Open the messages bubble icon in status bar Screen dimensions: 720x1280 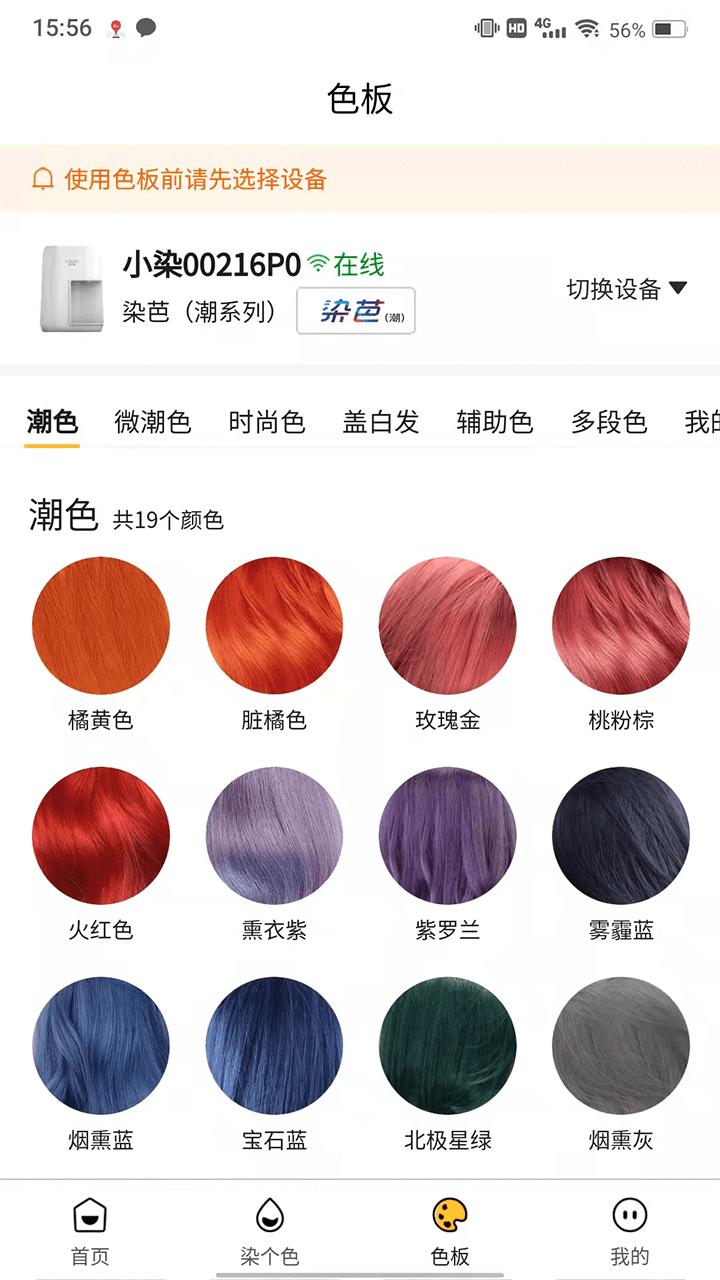146,28
